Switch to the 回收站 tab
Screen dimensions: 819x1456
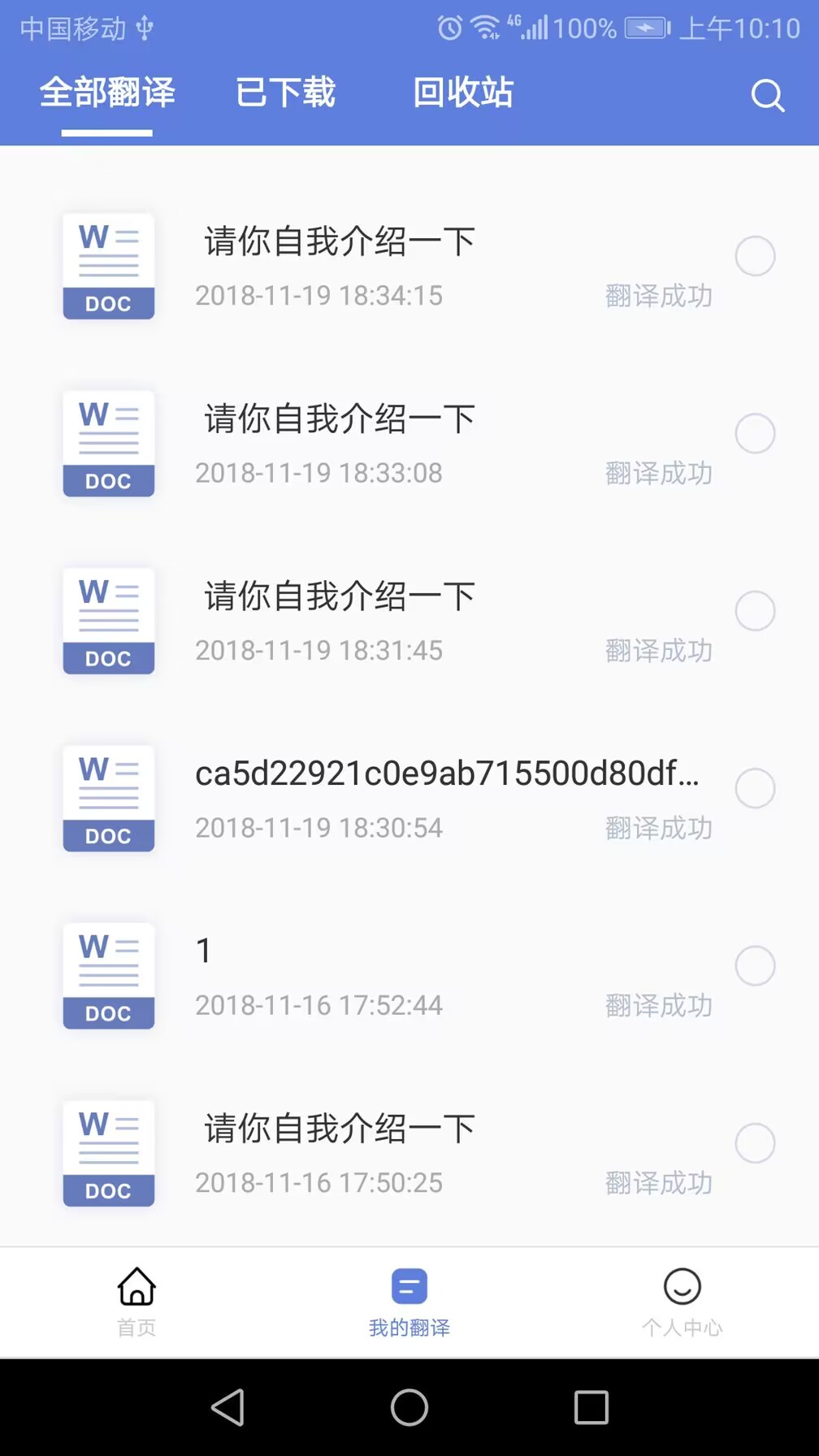click(x=463, y=93)
